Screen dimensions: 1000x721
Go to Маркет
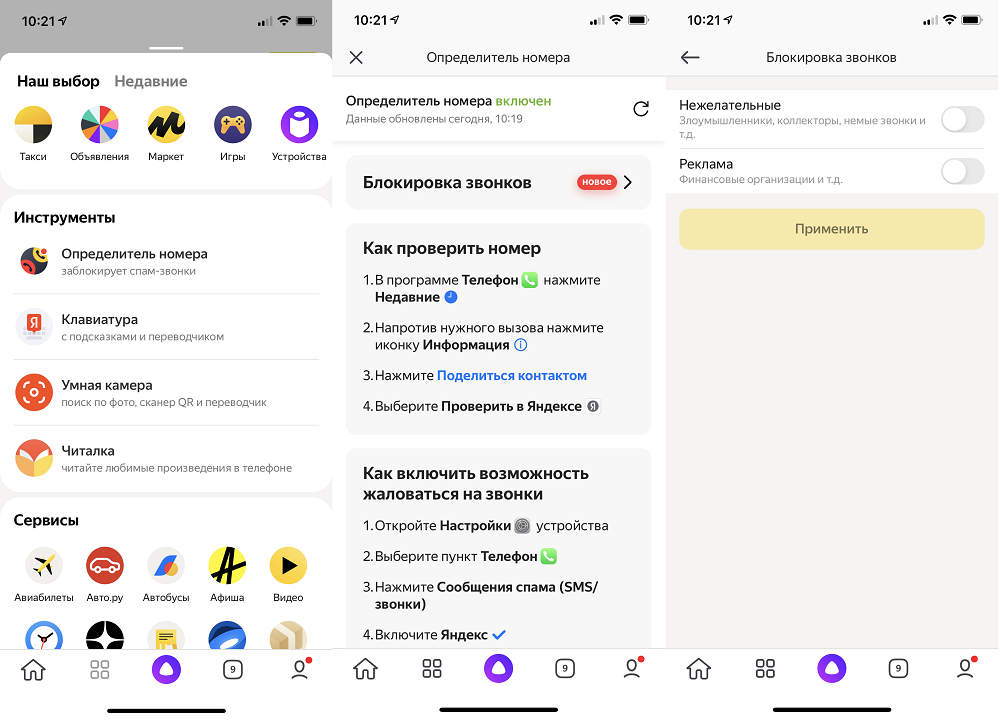166,133
